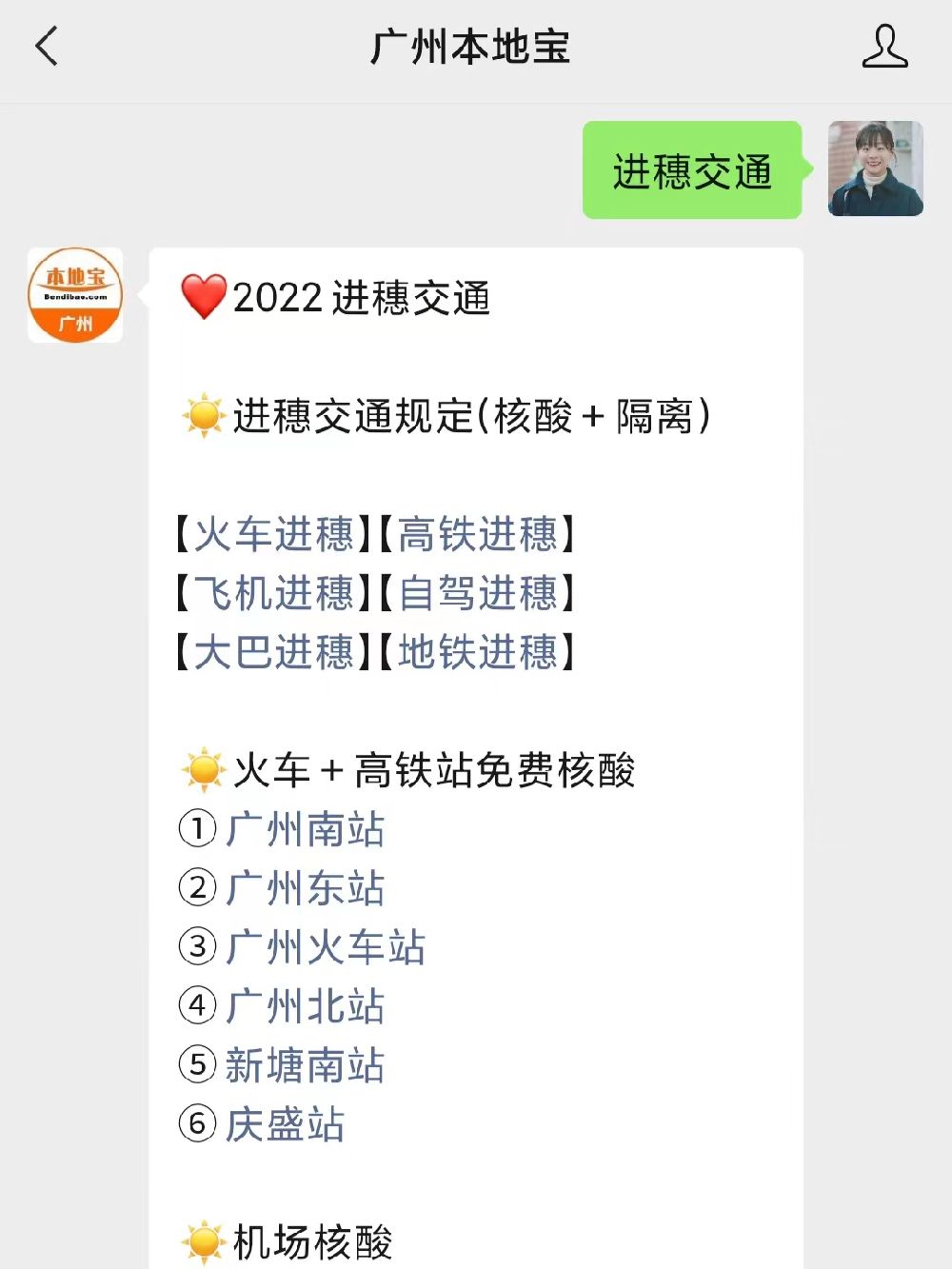The image size is (952, 1269).
Task: View the 飞机进穗 rules link
Action: 273,593
